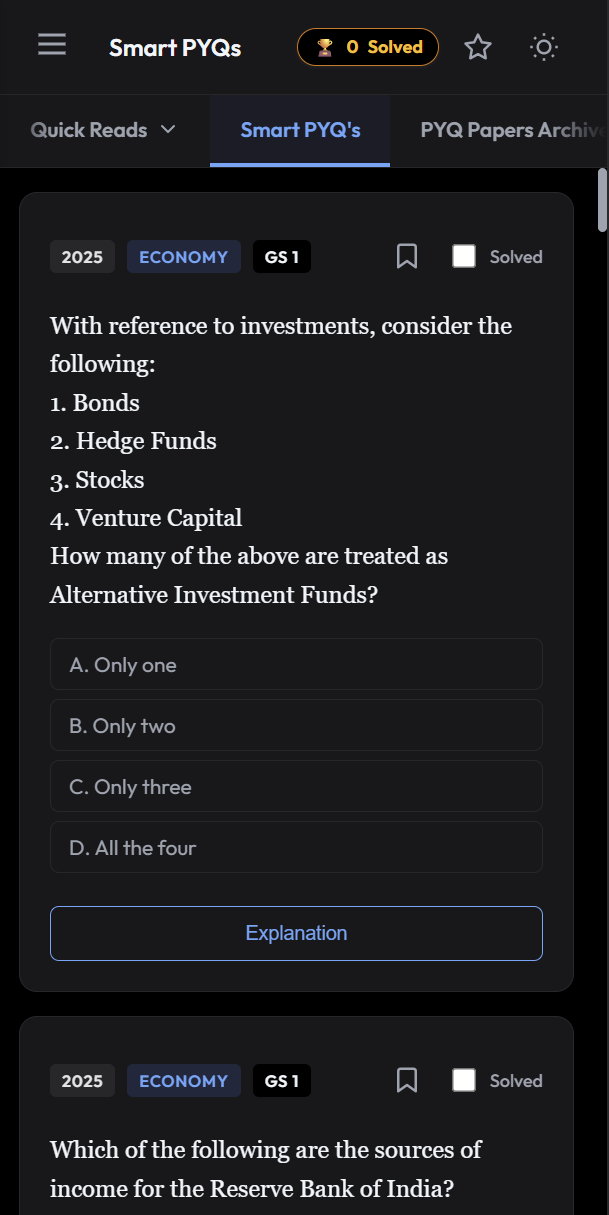Open the PYQ Papers Archive tab
The height and width of the screenshot is (1215, 609).
pos(512,130)
